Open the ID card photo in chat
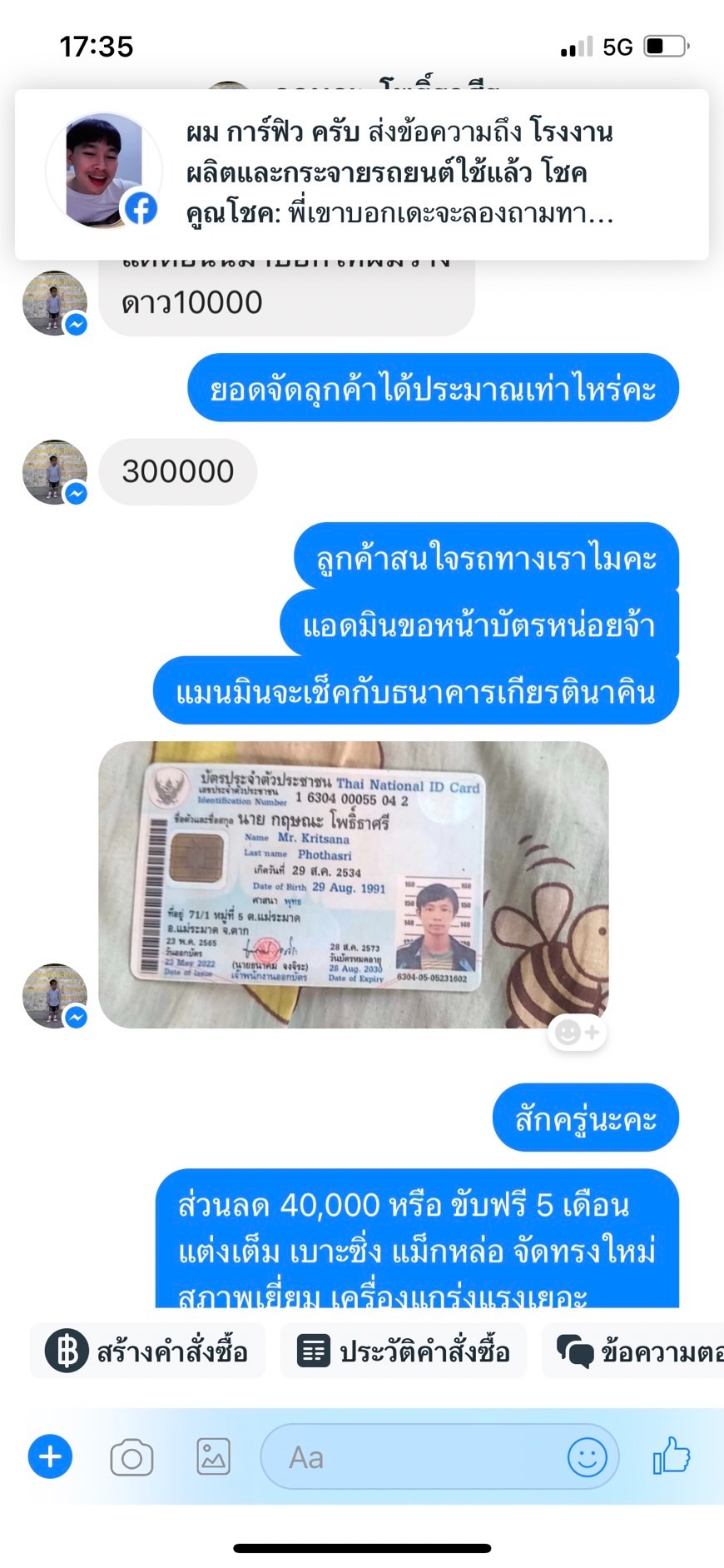 tap(353, 884)
